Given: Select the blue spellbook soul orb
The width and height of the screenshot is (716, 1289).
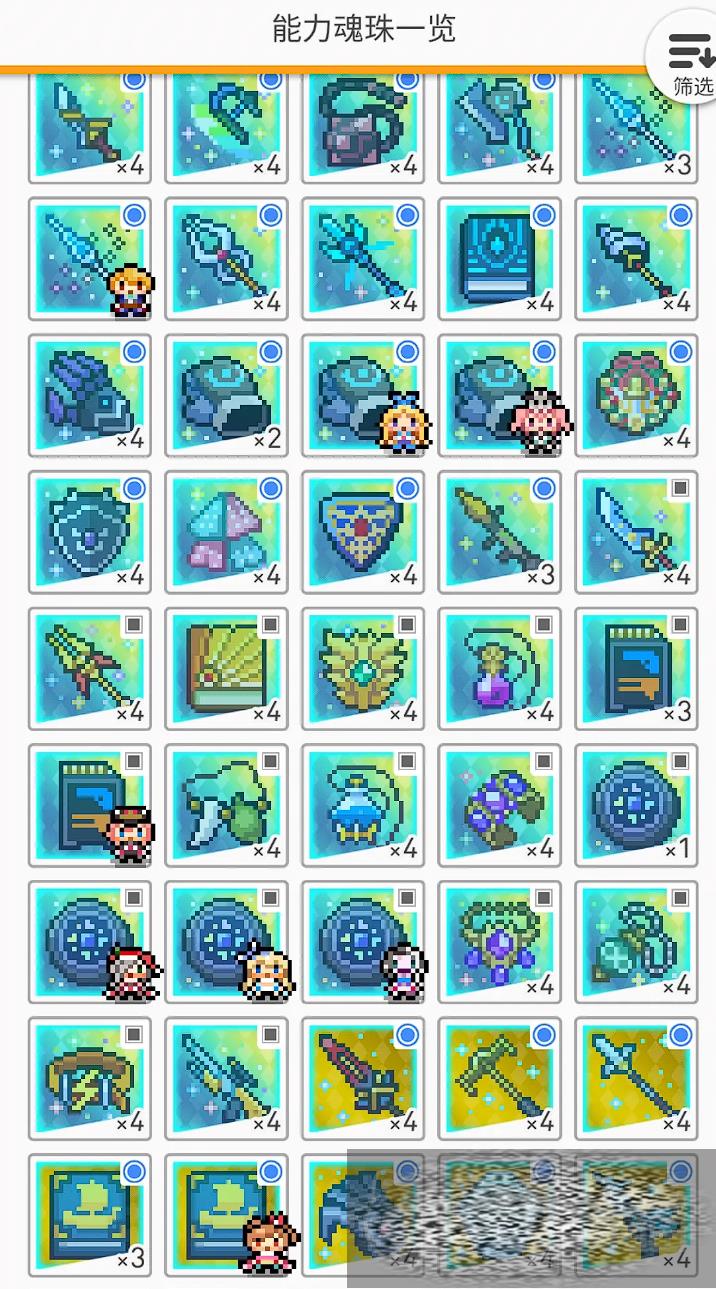Looking at the screenshot, I should [499, 258].
